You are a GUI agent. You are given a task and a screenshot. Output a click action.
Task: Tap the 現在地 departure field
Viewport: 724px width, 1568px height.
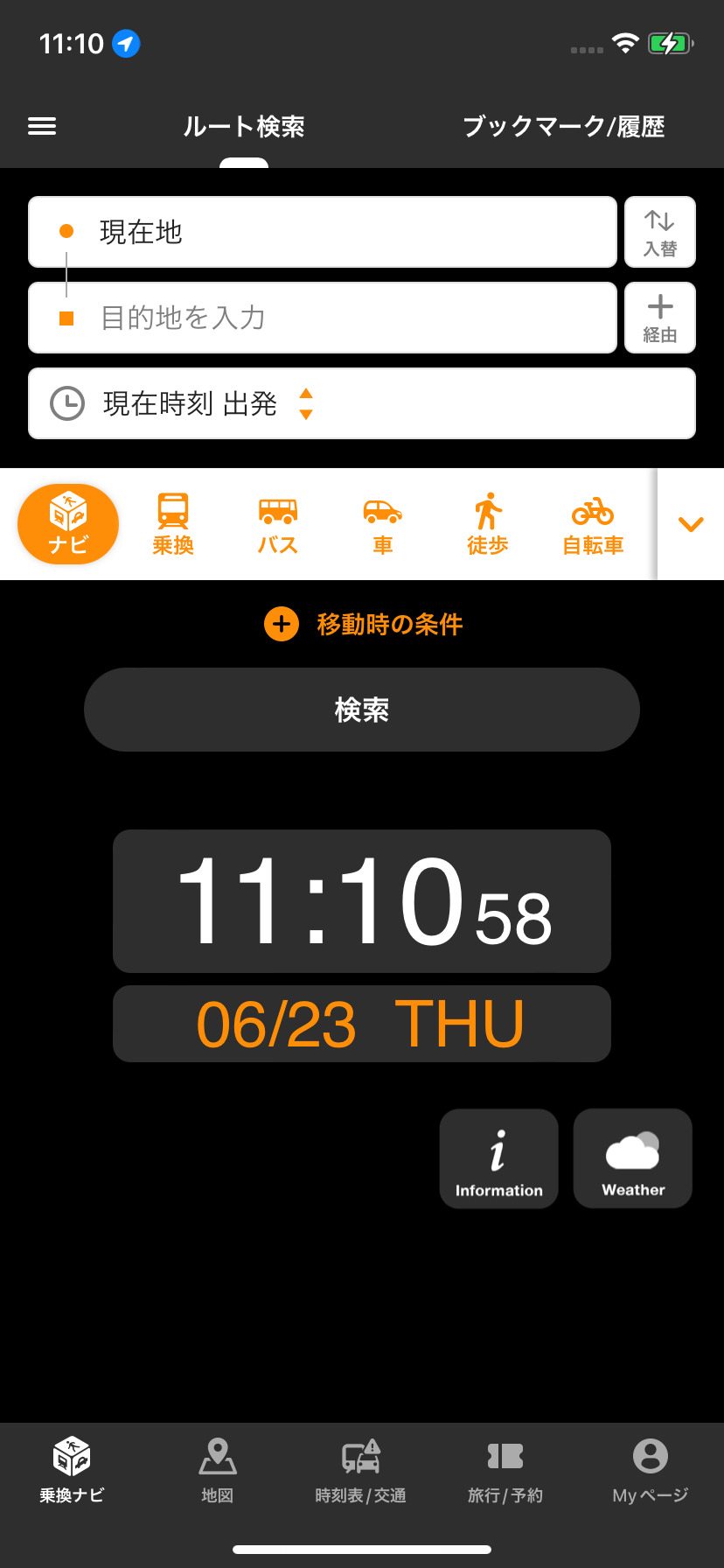pos(322,232)
